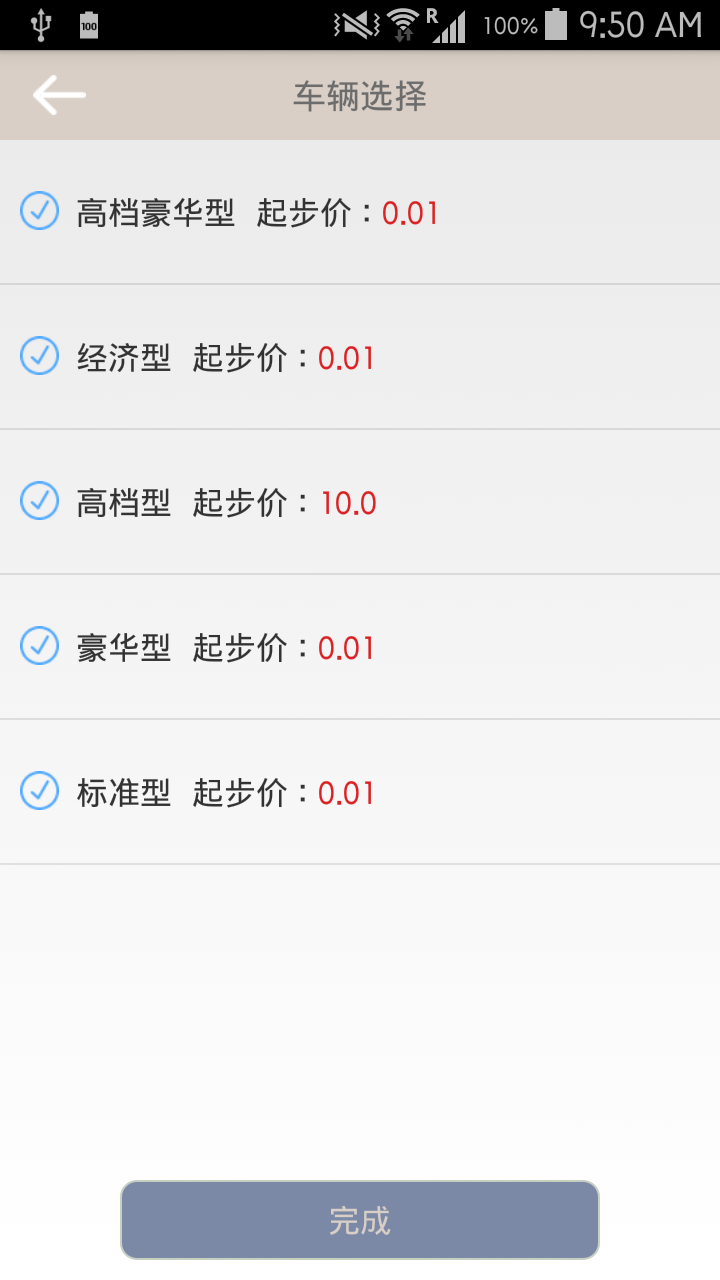This screenshot has width=720, height=1280.
Task: Toggle the 高档豪华型 checkbox
Action: [40, 211]
